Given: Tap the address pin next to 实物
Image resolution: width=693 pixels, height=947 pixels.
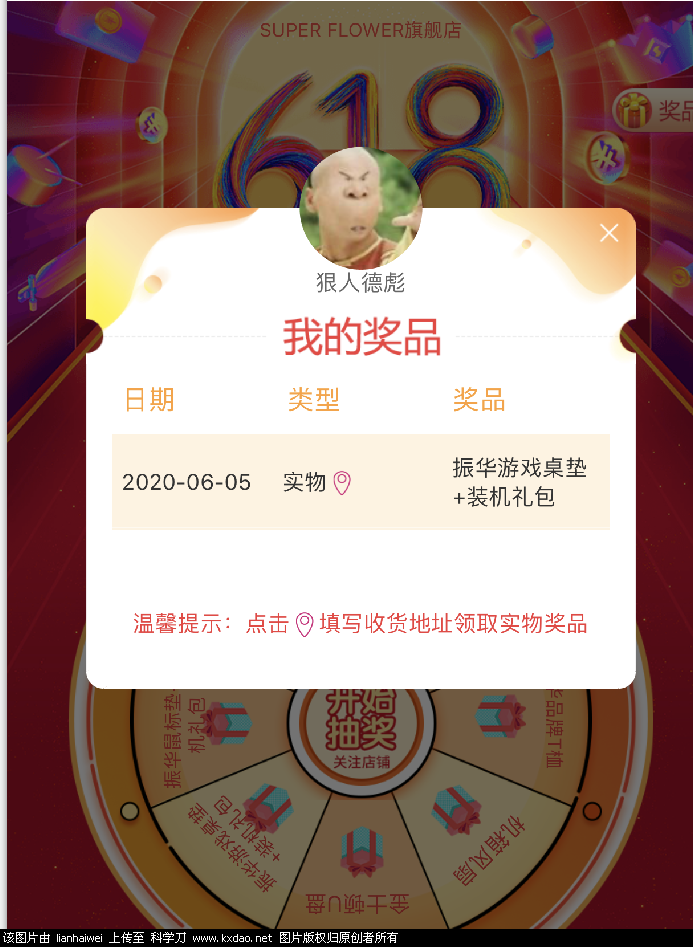Looking at the screenshot, I should [x=342, y=483].
